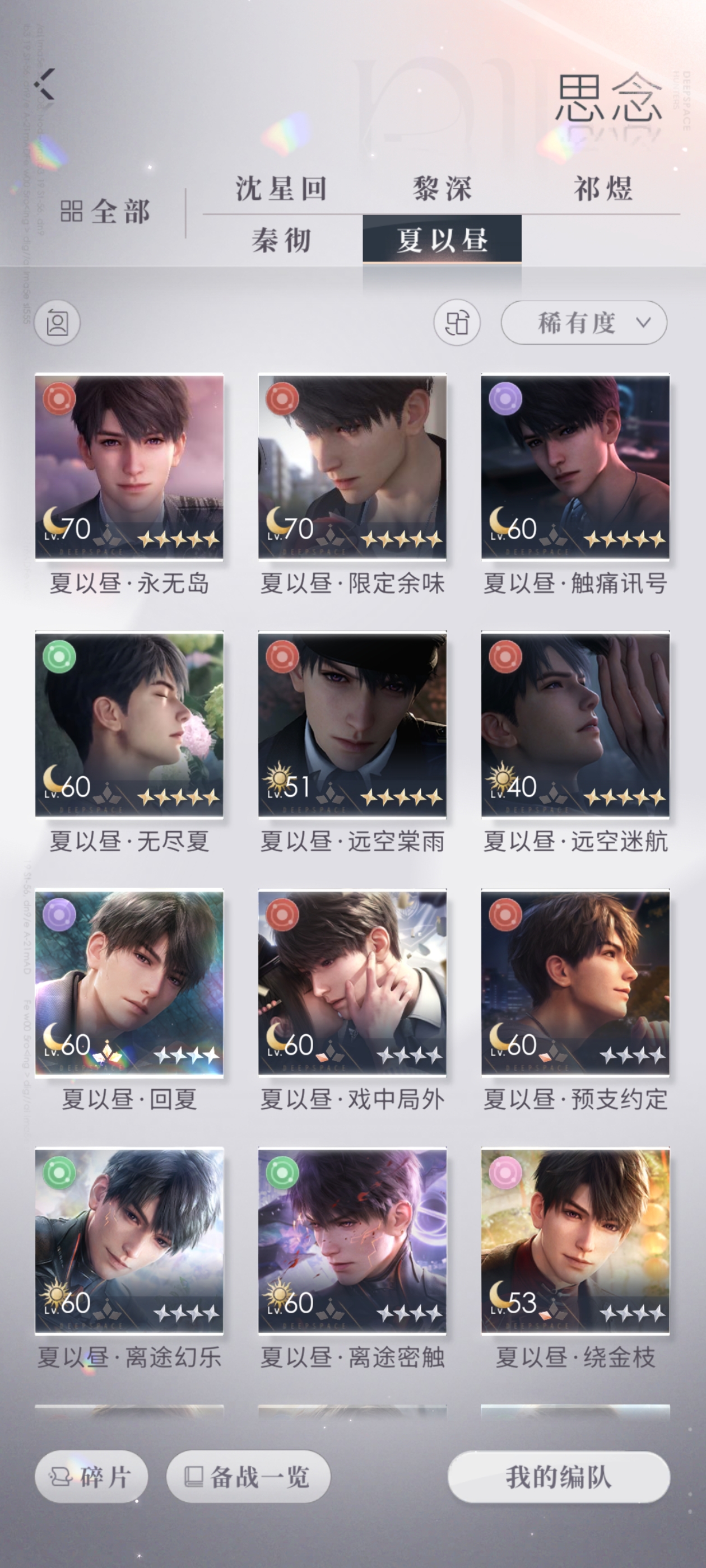Open the 备战一览 overview
This screenshot has height=1568, width=706.
(x=249, y=1477)
